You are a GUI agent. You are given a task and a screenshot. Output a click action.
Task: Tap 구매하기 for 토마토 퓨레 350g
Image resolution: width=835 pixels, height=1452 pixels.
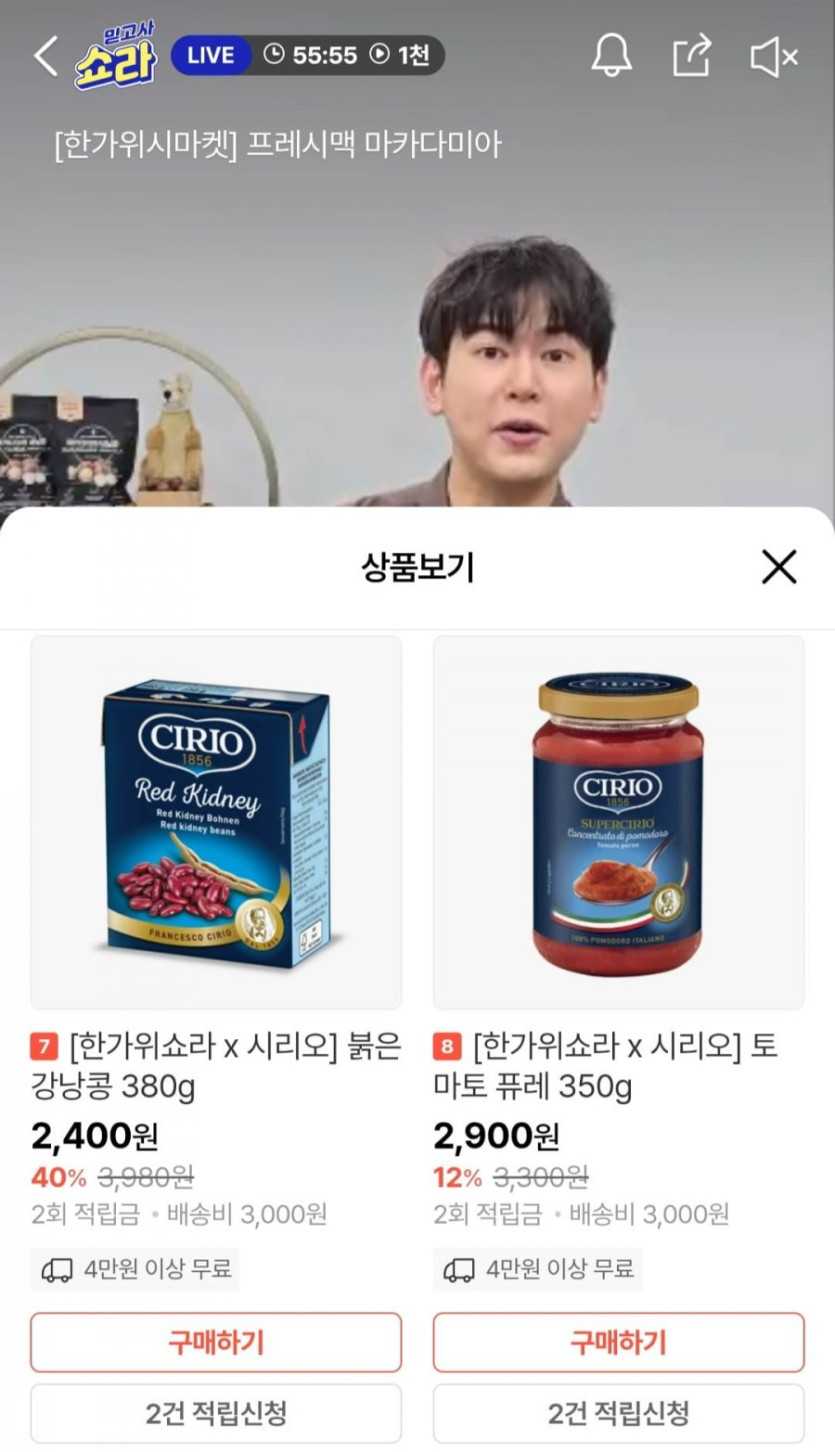coord(618,1342)
